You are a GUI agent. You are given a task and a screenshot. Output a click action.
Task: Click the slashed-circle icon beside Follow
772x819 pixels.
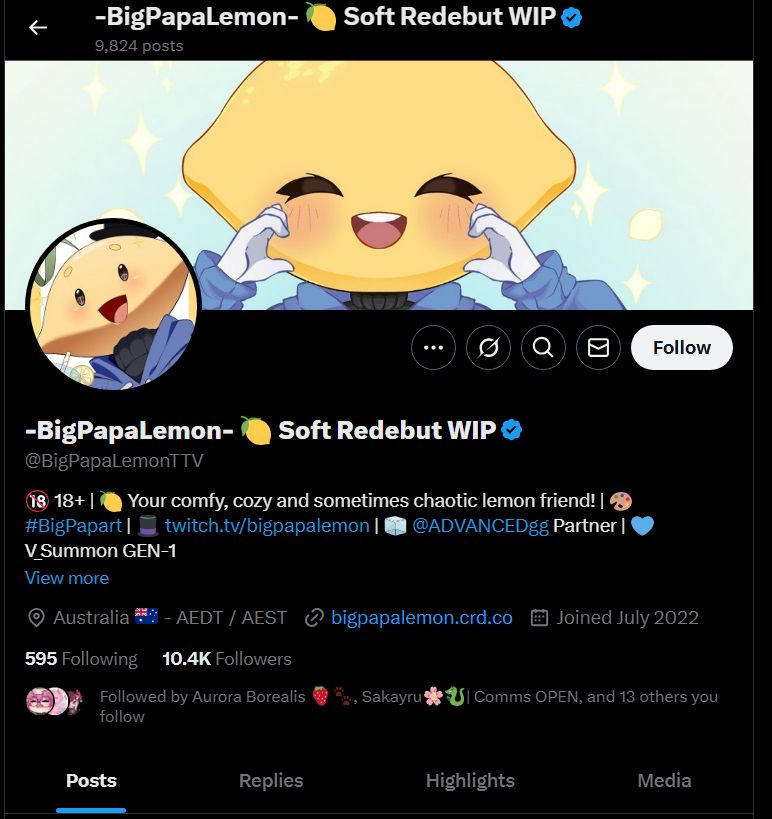click(488, 347)
